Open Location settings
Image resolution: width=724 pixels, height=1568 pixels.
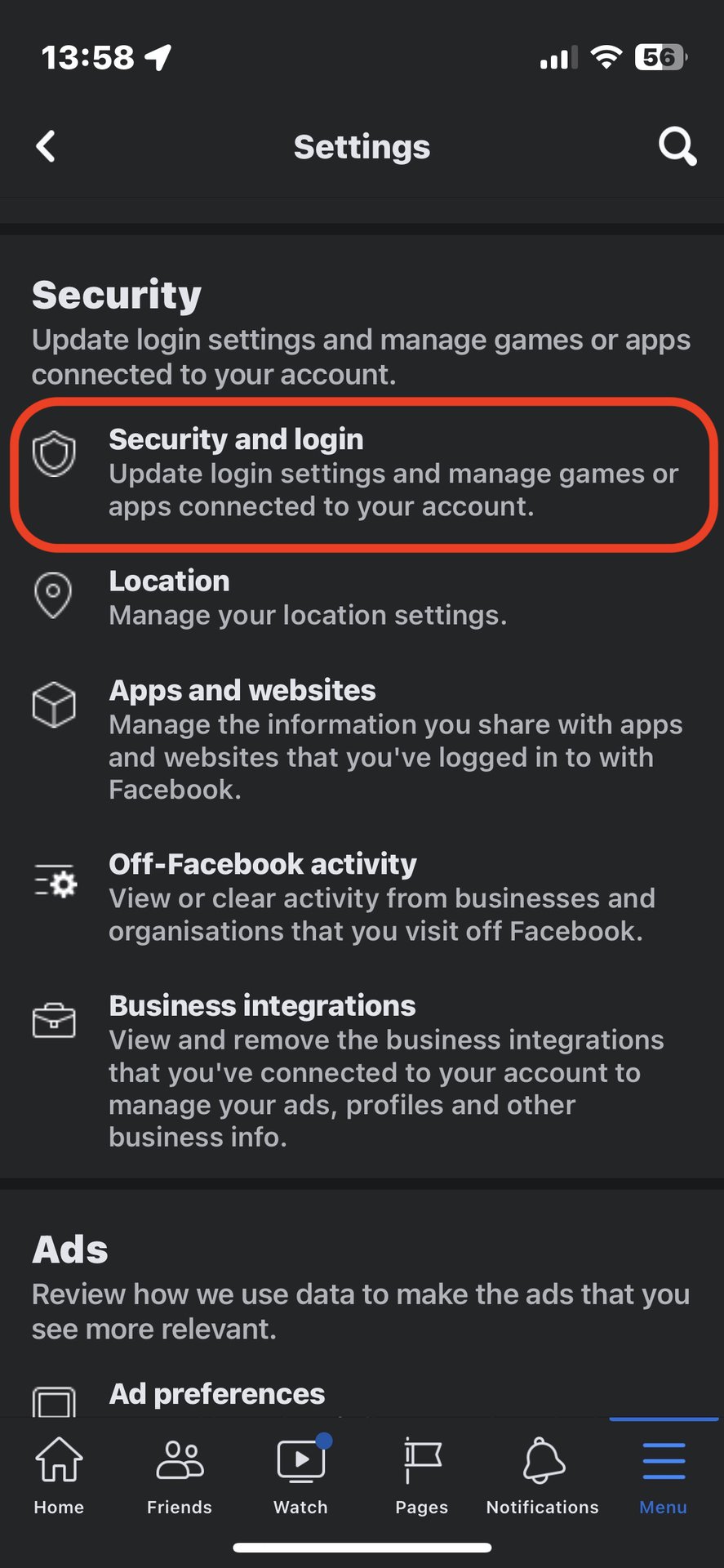click(x=362, y=598)
